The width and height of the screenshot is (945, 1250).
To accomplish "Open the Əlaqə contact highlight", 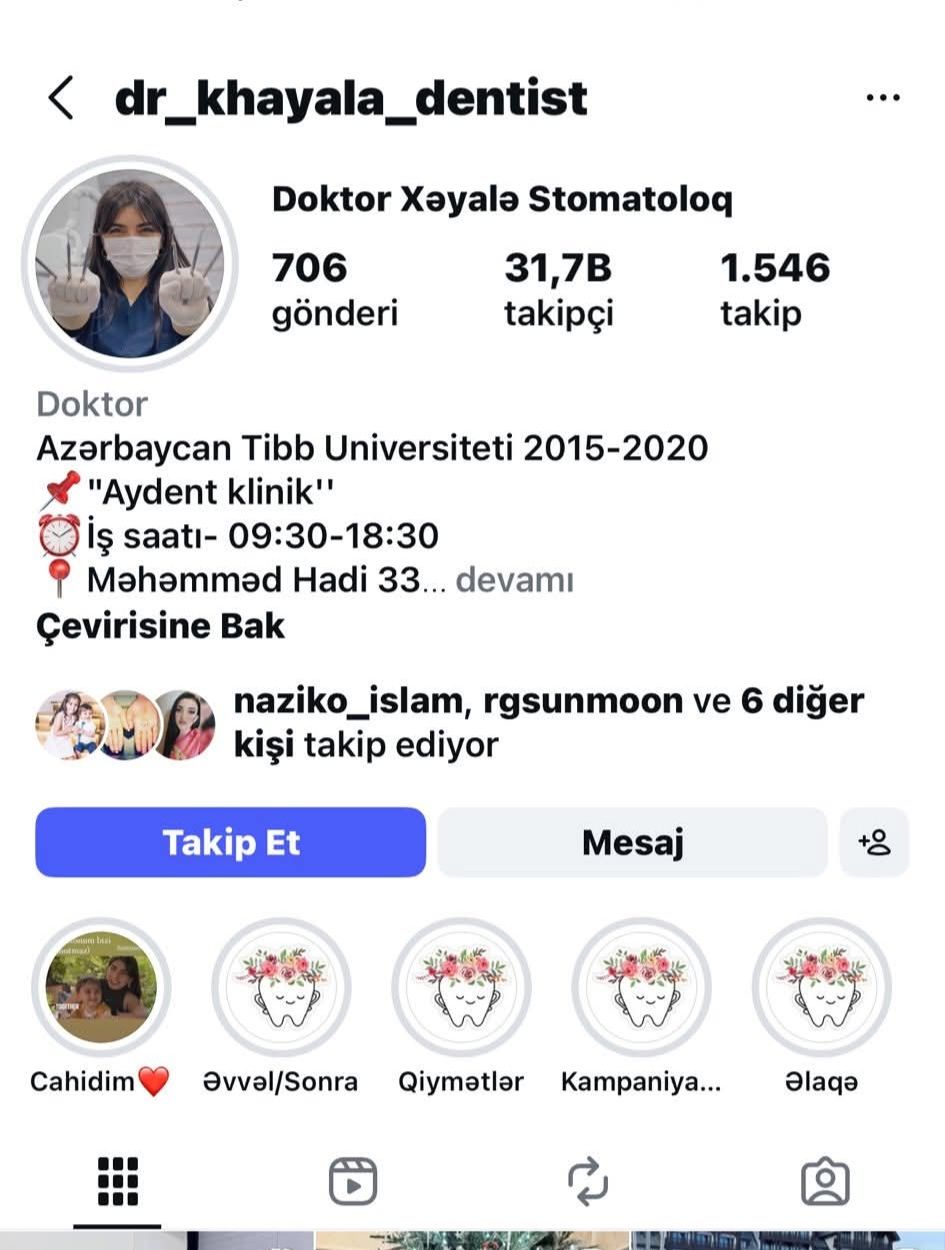I will point(821,988).
